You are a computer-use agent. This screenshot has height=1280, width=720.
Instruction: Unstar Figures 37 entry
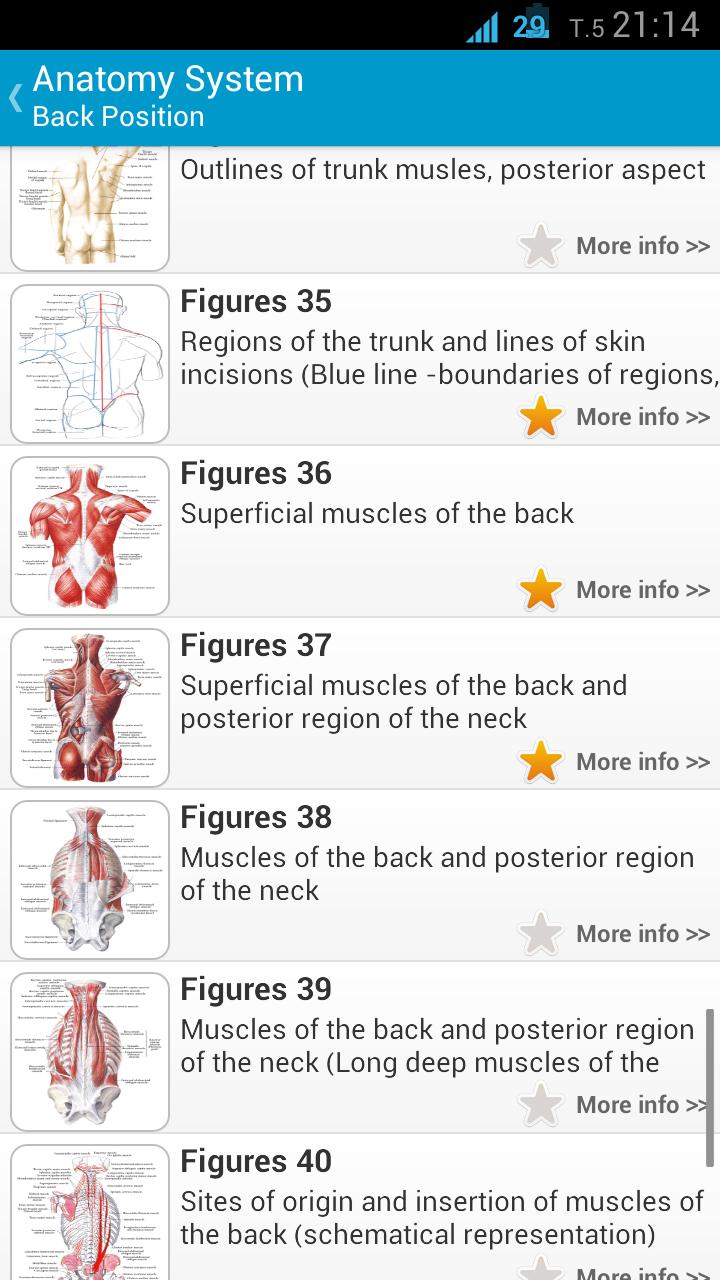click(541, 762)
